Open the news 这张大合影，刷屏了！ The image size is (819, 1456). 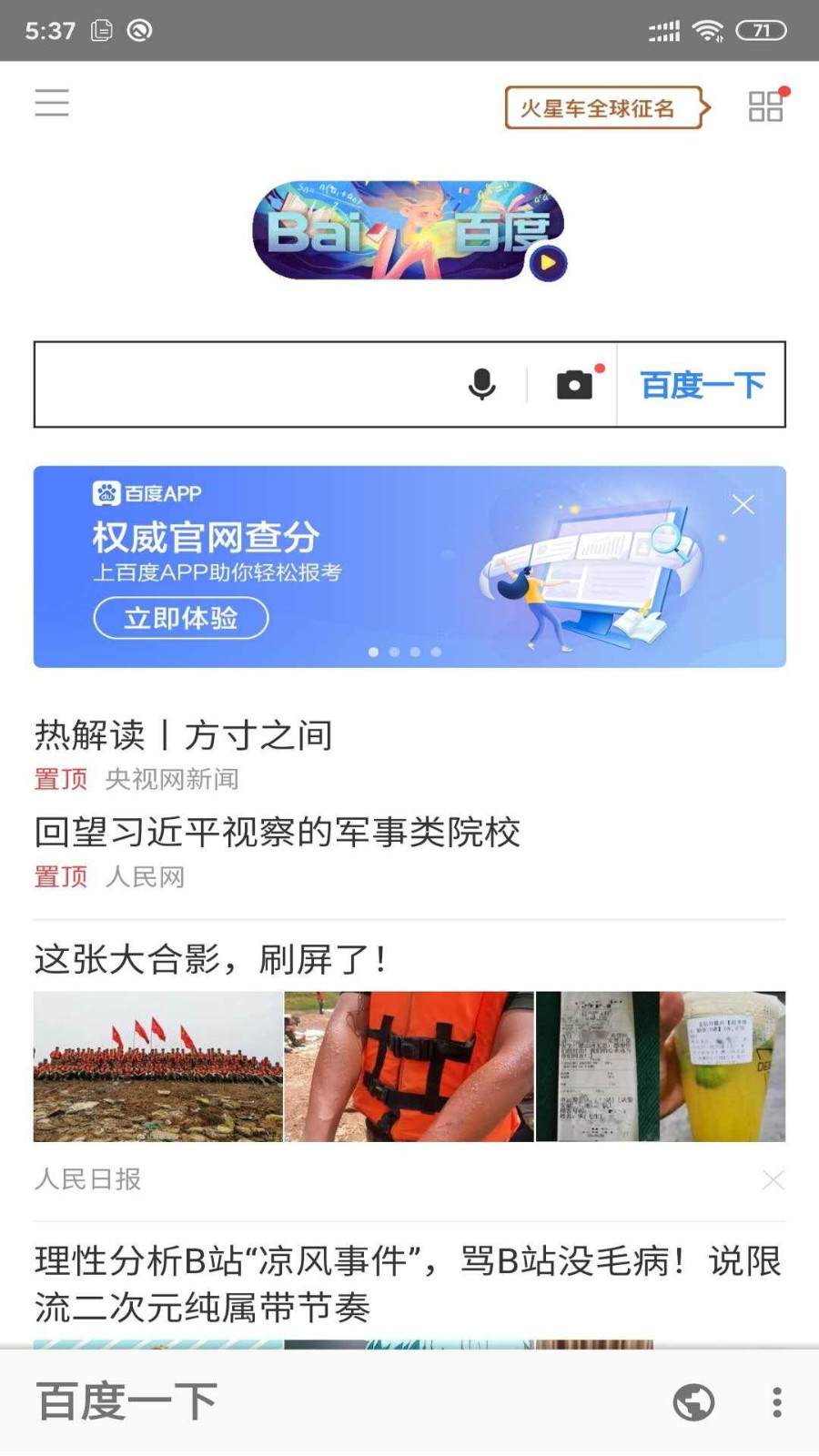pyautogui.click(x=211, y=959)
